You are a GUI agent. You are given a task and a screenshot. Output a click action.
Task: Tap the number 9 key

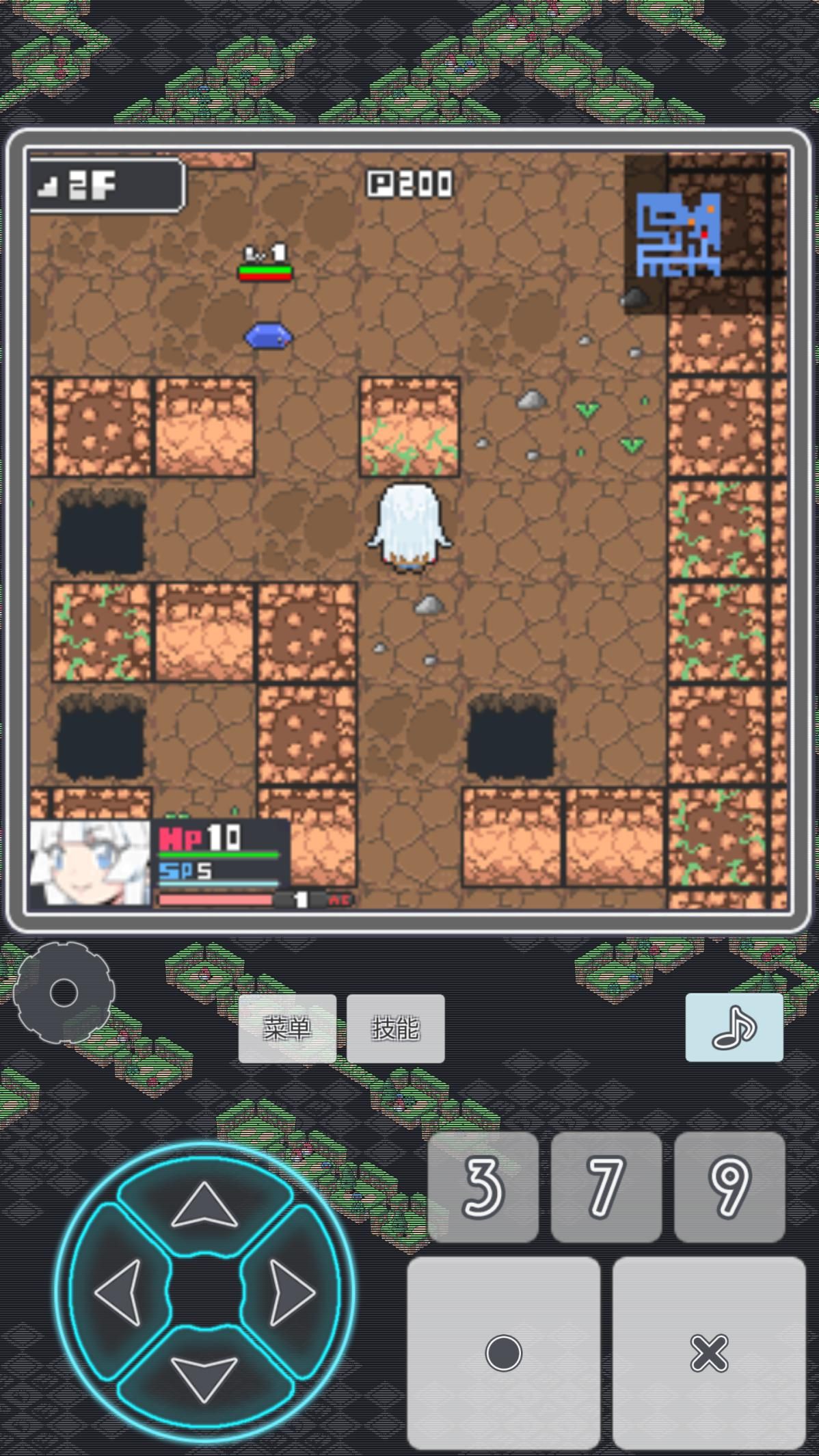(729, 1187)
